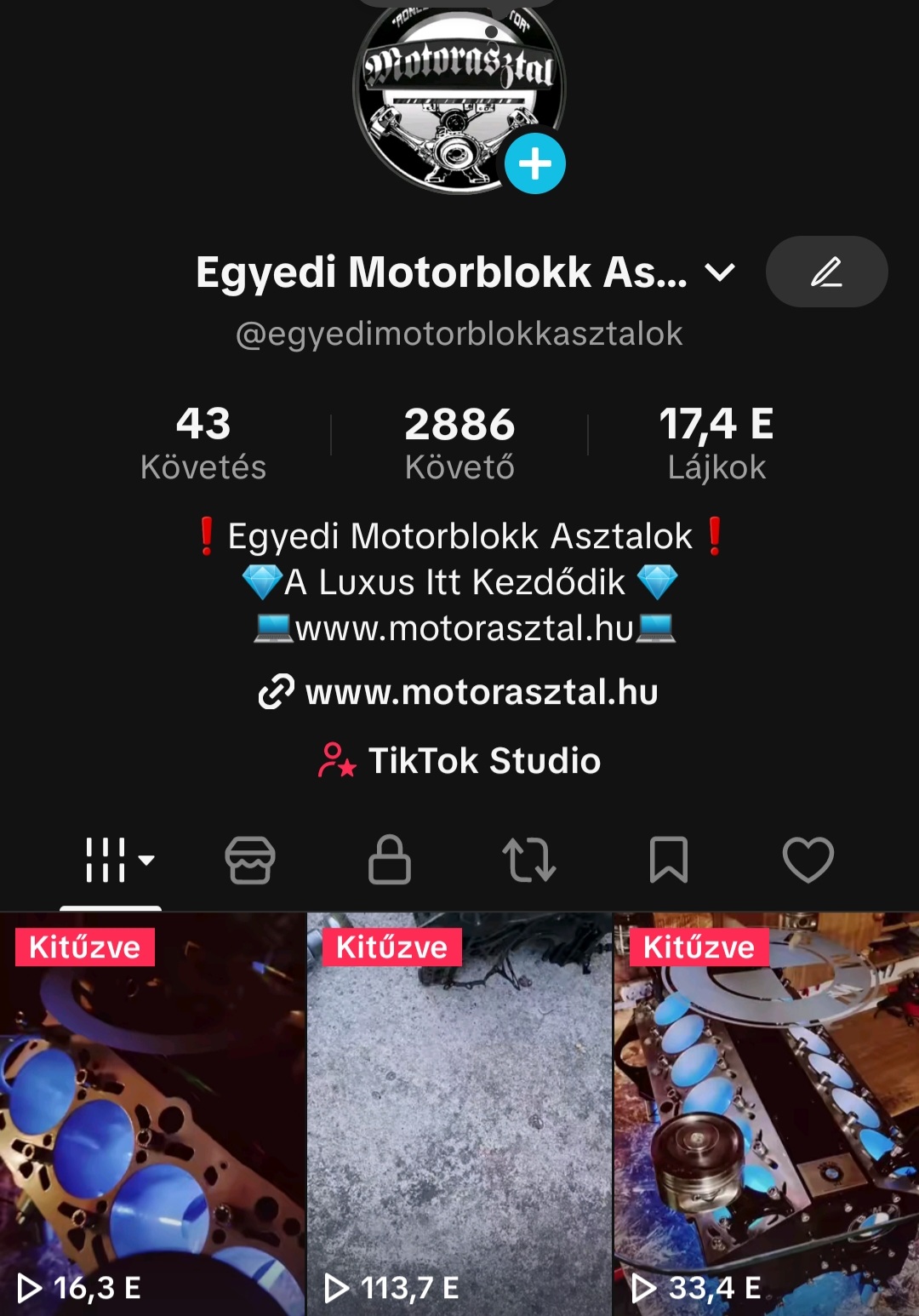919x1316 pixels.
Task: Expand the account switcher next to profile name
Action: [720, 272]
